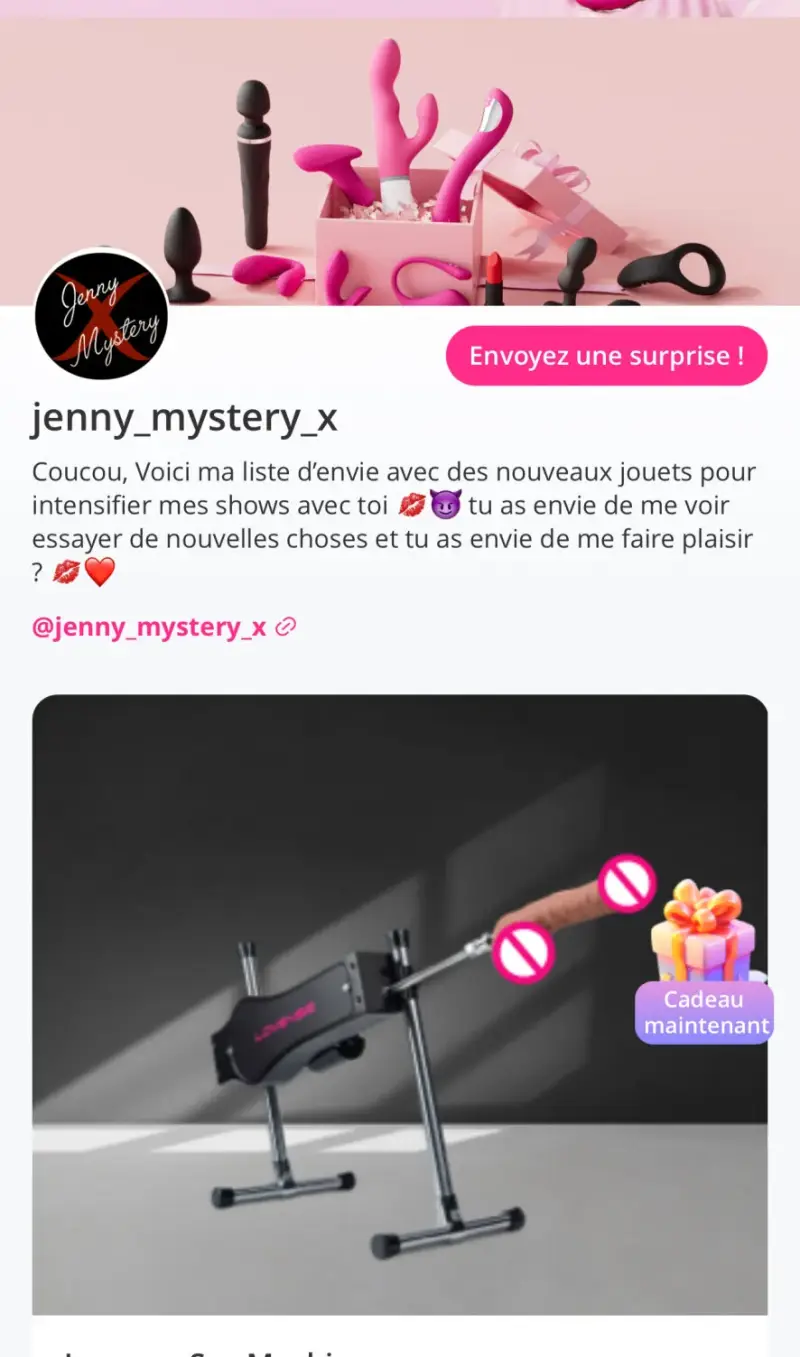This screenshot has width=800, height=1357.
Task: Open the @jenny_mystery_x profile link
Action: 150,627
